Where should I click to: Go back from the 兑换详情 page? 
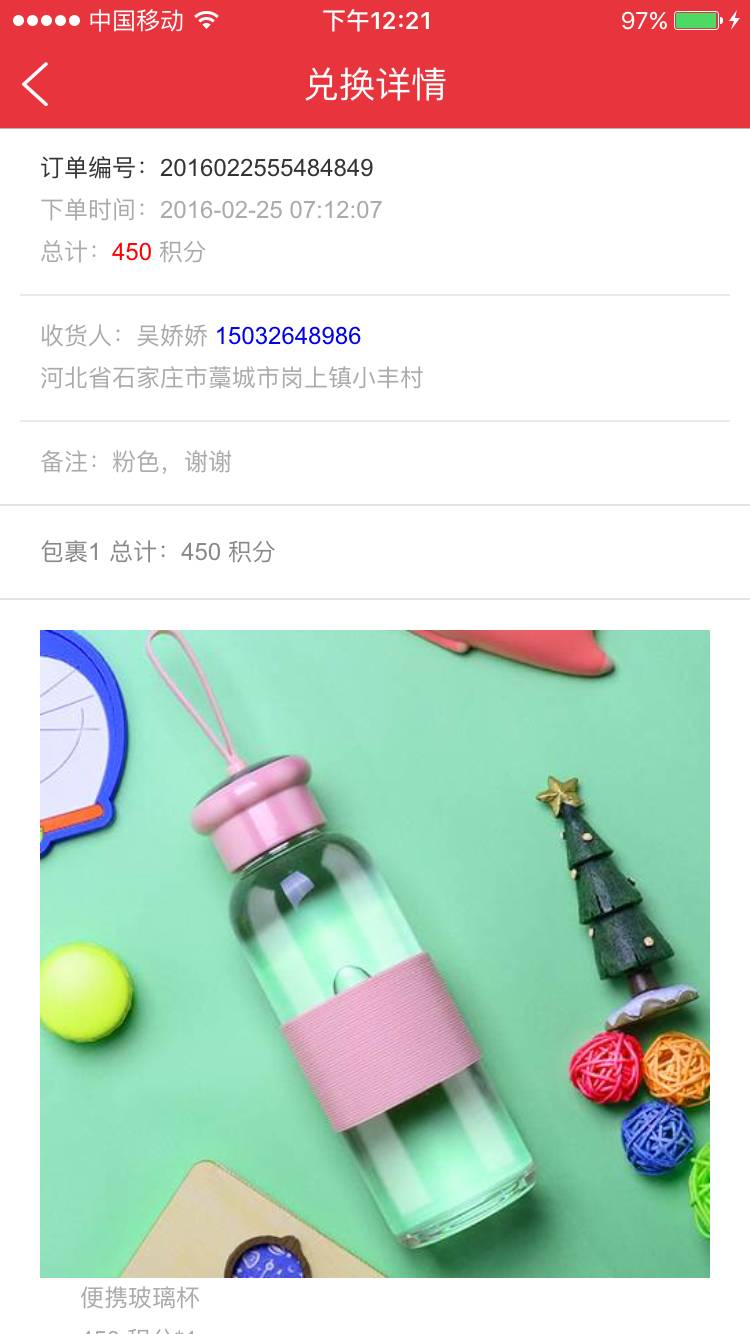point(36,84)
